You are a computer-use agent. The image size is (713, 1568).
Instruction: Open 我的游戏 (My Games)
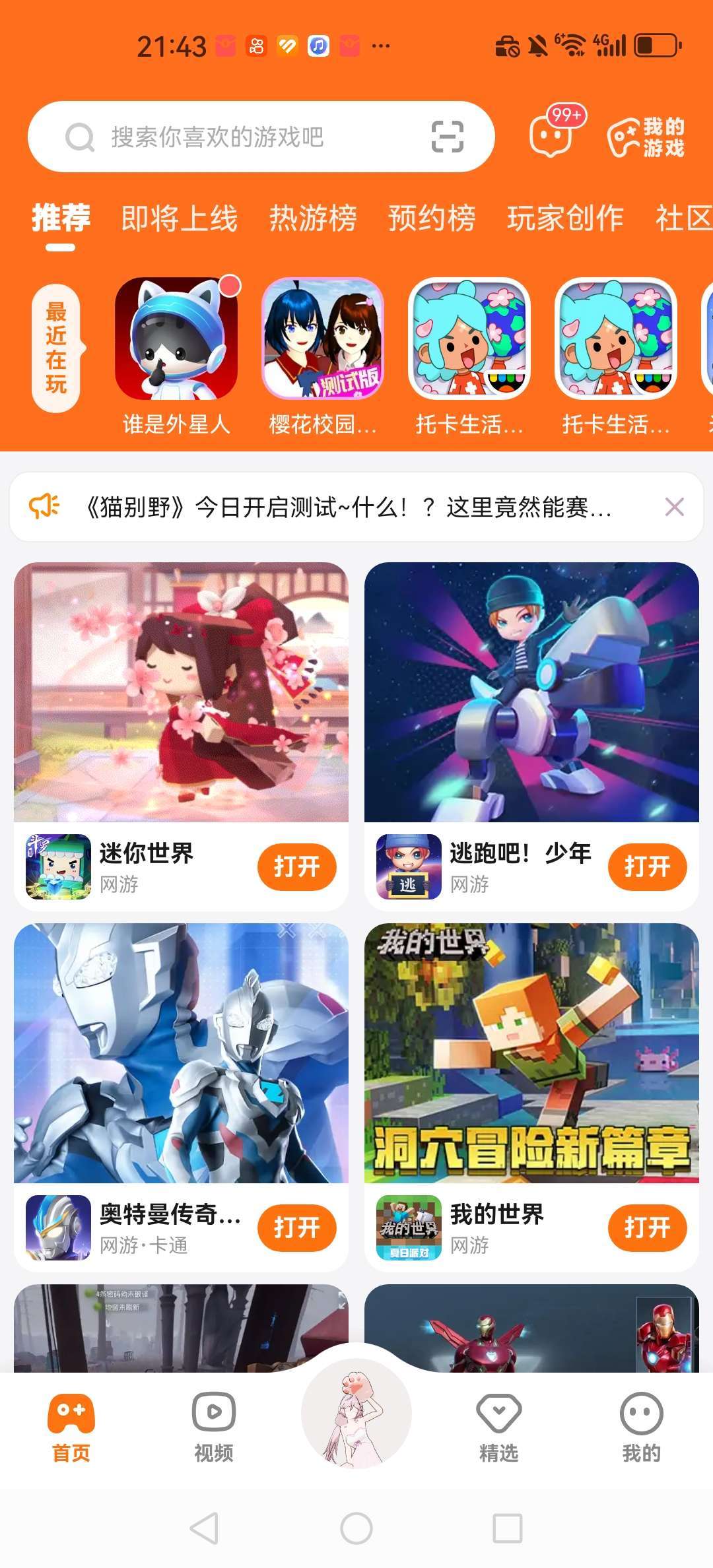pos(646,137)
